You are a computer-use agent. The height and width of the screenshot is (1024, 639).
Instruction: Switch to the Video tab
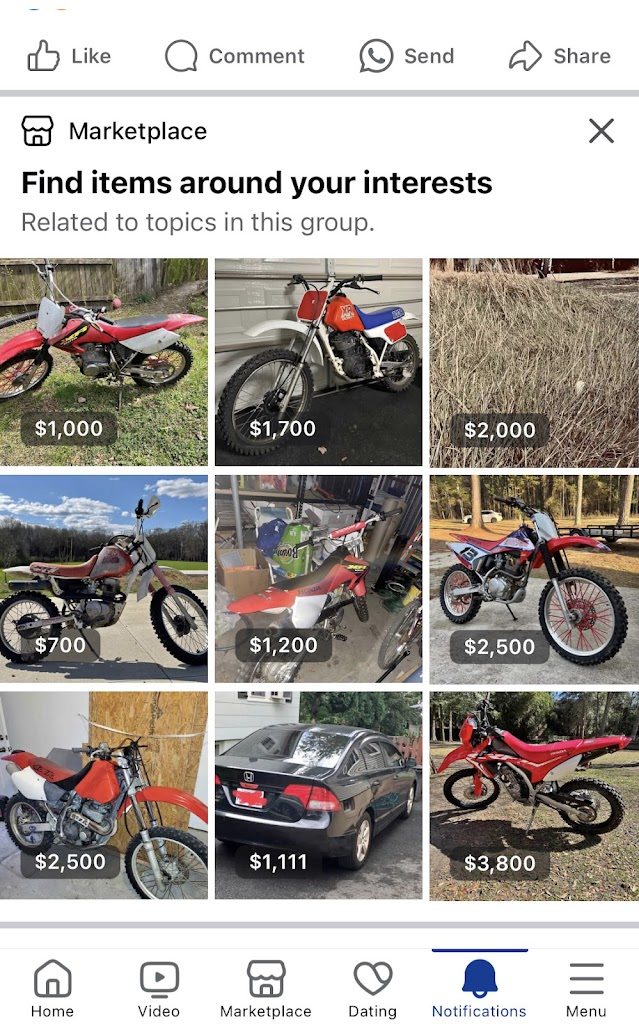[159, 988]
